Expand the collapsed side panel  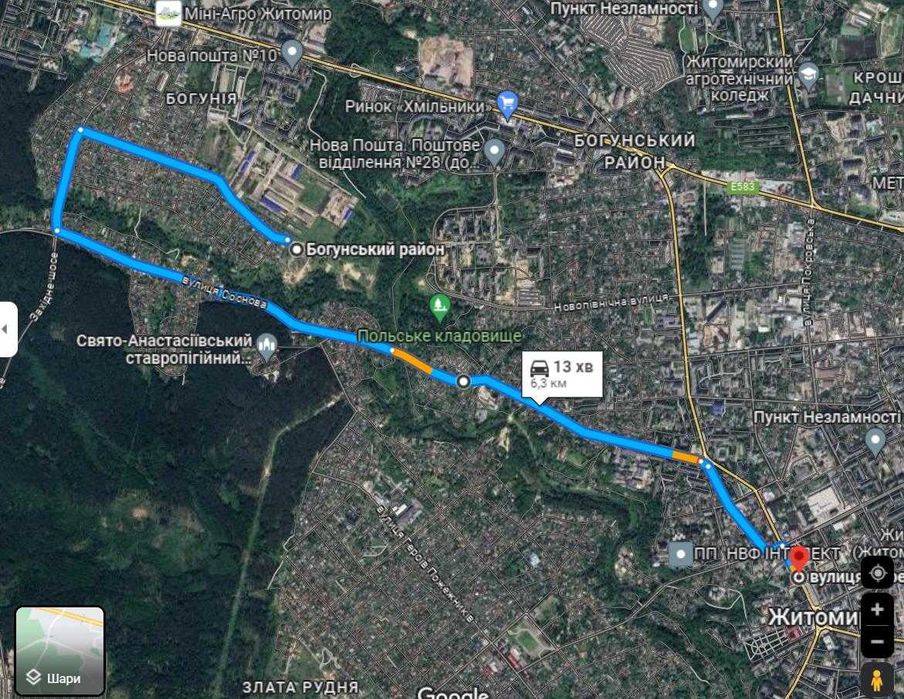point(8,329)
